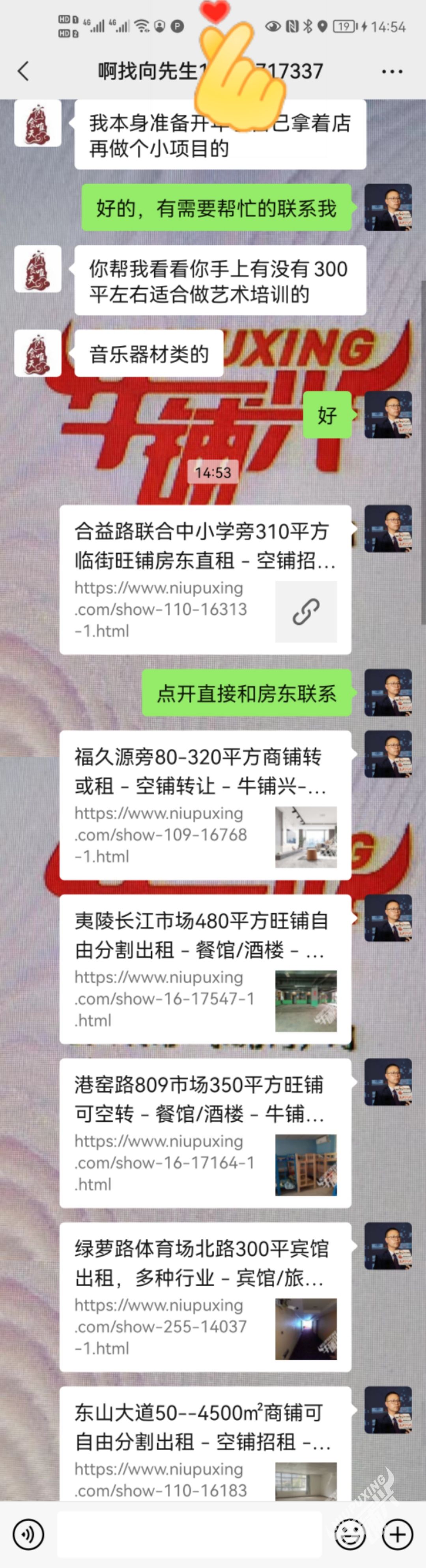Open the plus attachment menu
This screenshot has width=426, height=1568.
(397, 1534)
